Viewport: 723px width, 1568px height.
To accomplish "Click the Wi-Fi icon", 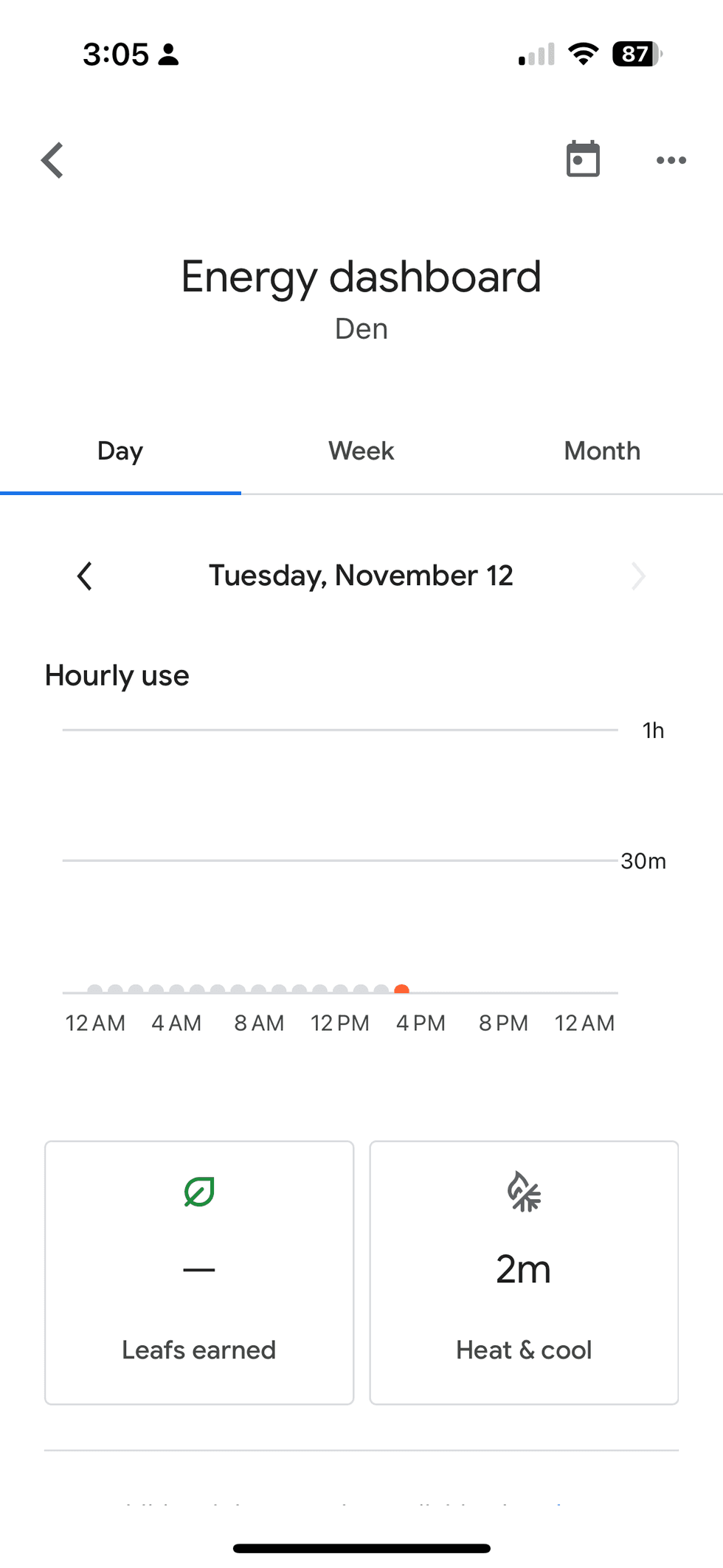I will click(x=582, y=54).
